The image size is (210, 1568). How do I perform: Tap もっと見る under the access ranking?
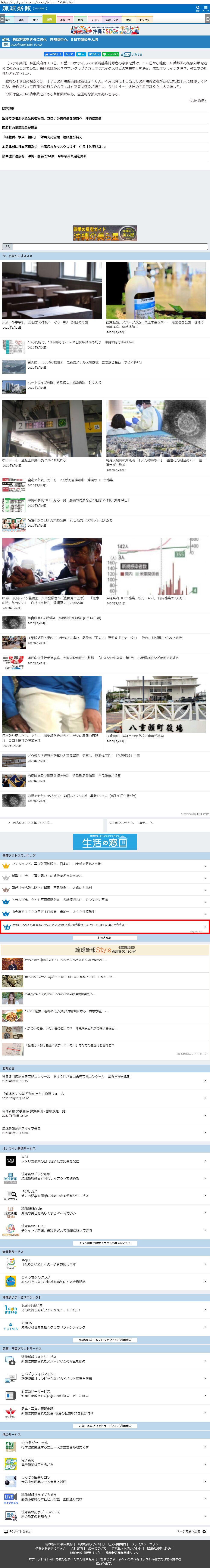click(105, 937)
